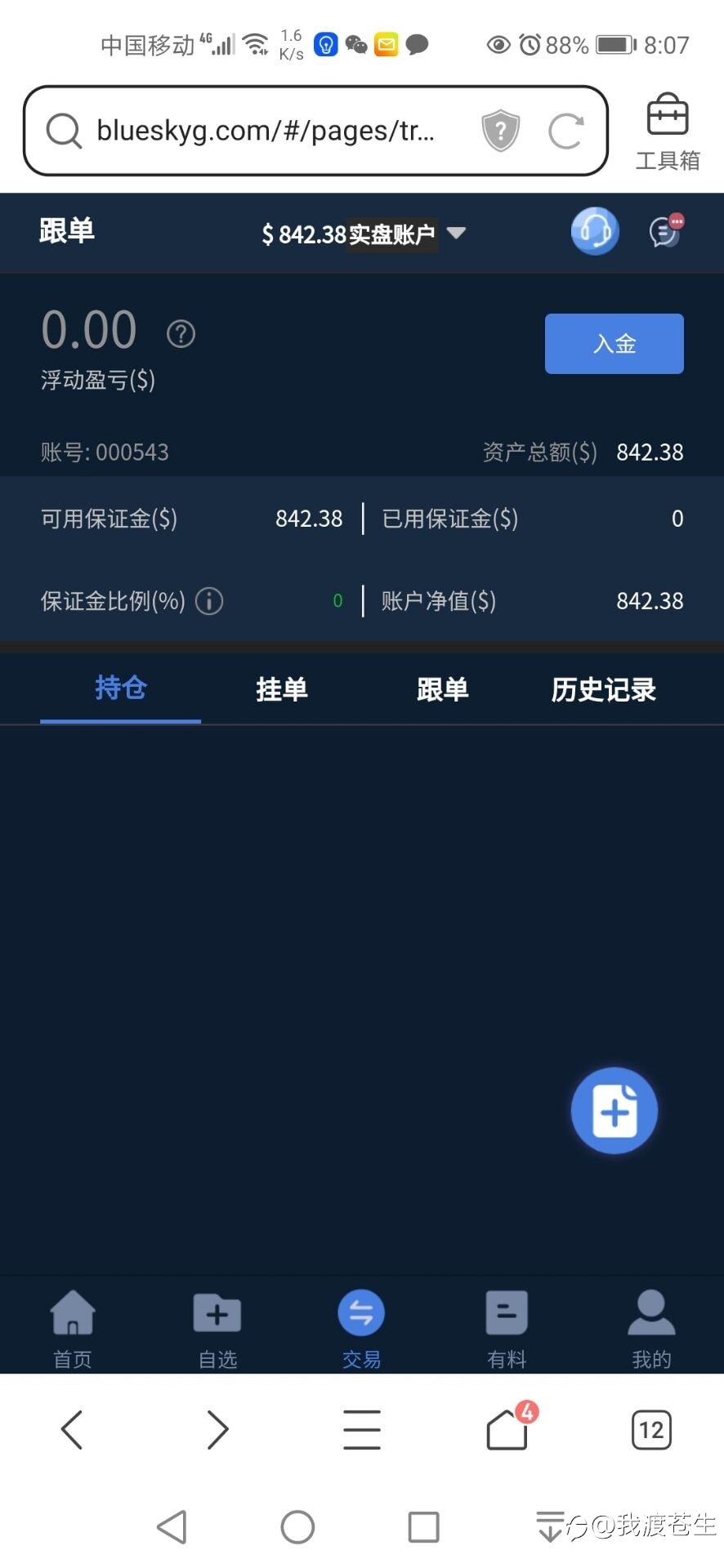Viewport: 724px width, 1568px height.
Task: Create a new order with floating button
Action: coord(614,1111)
